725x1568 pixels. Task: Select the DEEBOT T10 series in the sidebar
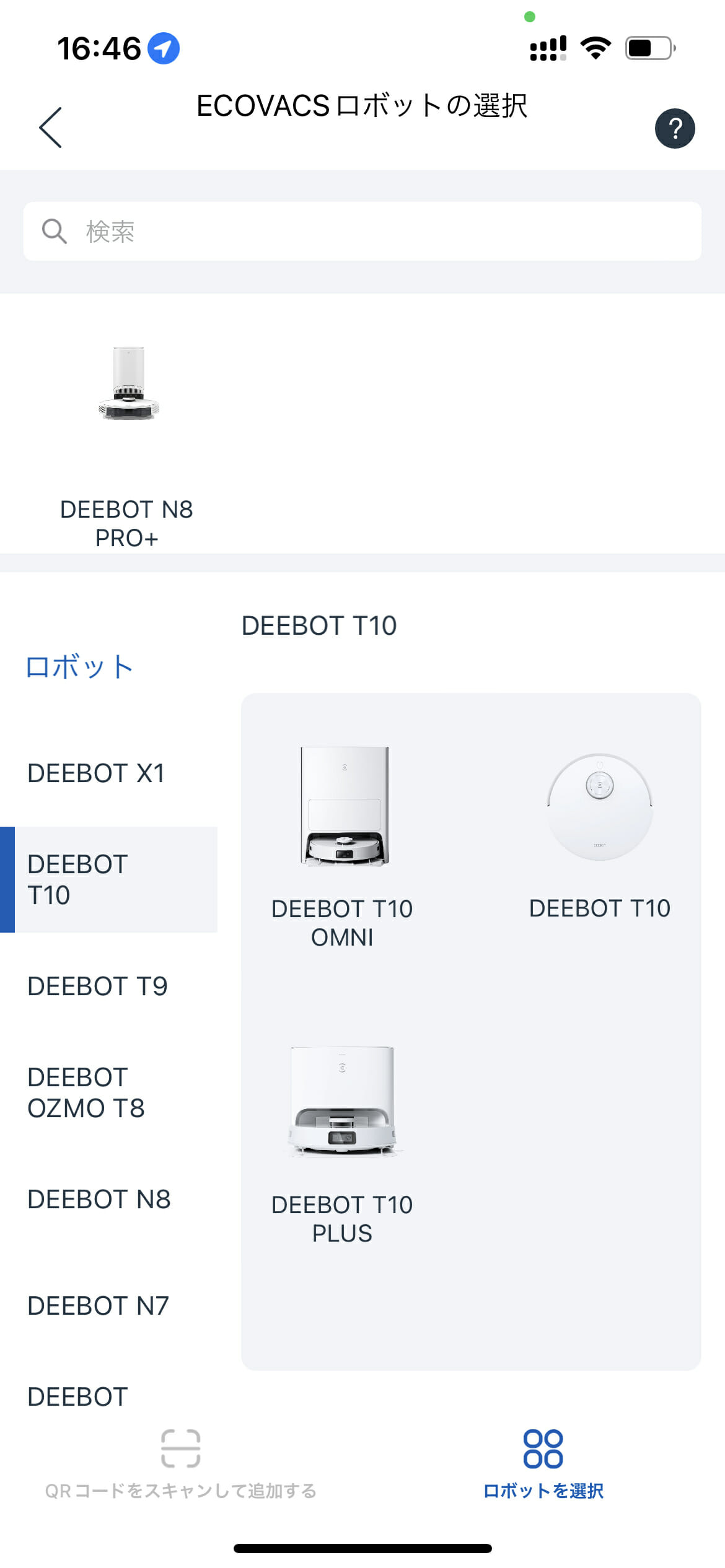[109, 879]
